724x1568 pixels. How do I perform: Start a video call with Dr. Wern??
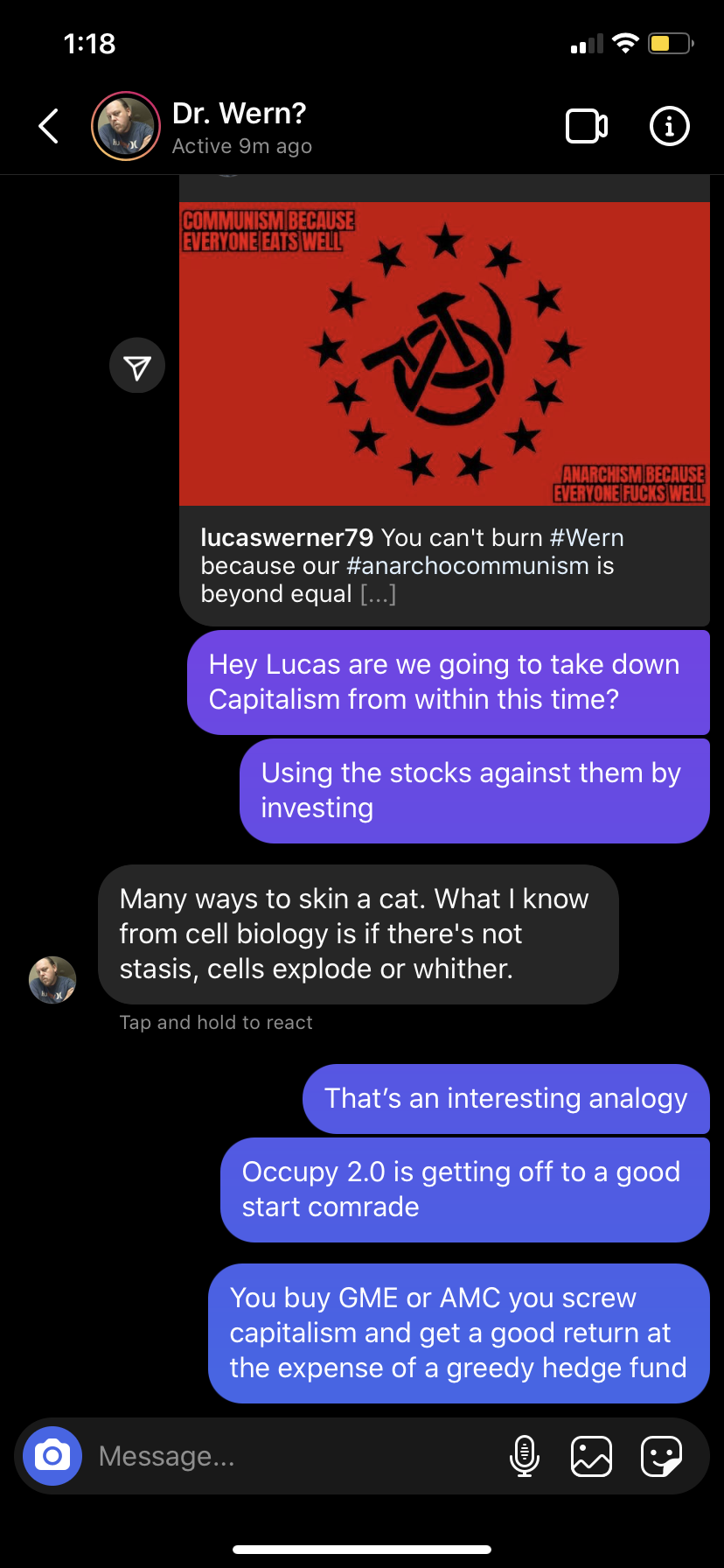[x=587, y=126]
